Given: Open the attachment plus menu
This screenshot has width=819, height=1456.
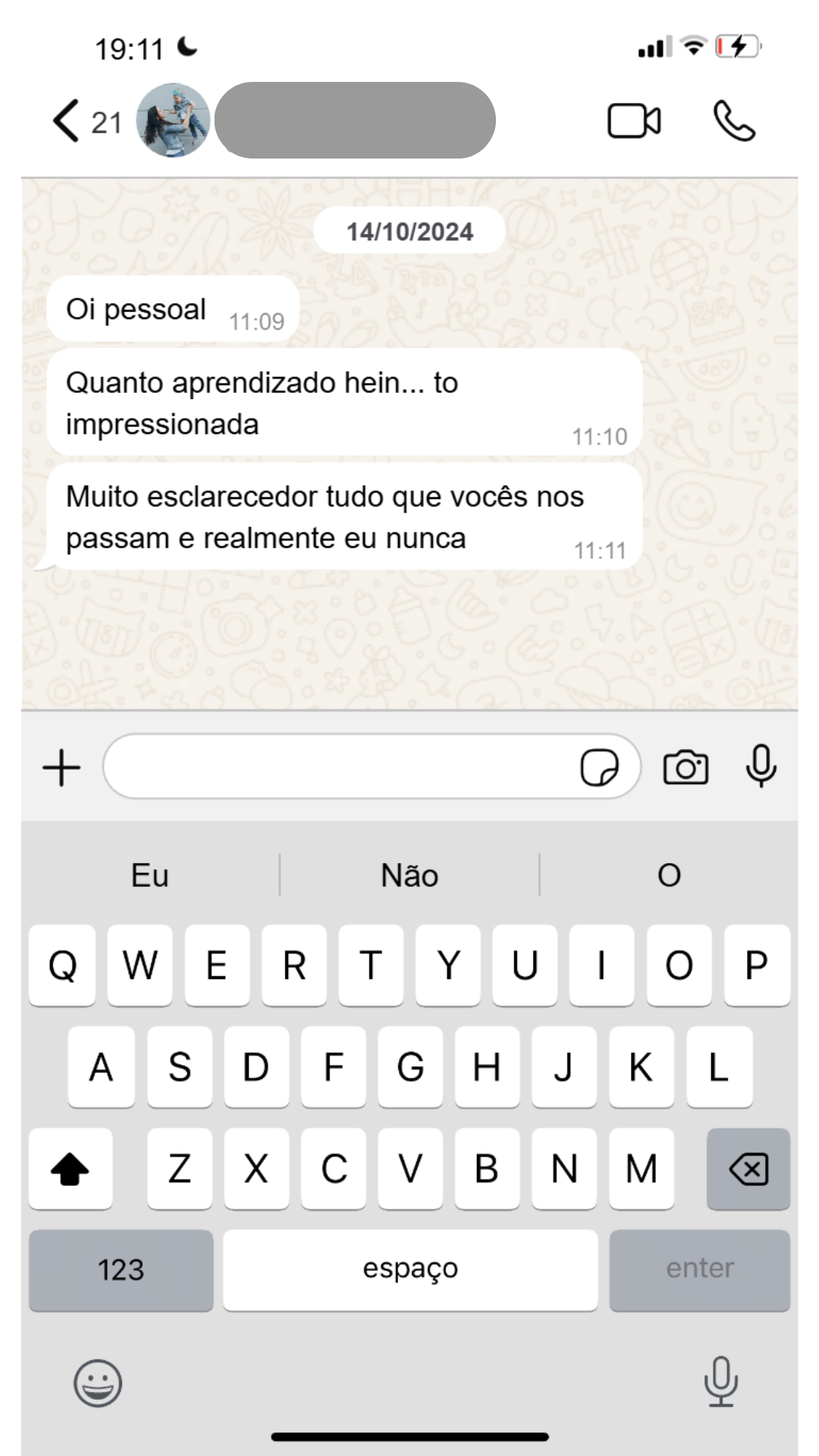Looking at the screenshot, I should point(61,767).
